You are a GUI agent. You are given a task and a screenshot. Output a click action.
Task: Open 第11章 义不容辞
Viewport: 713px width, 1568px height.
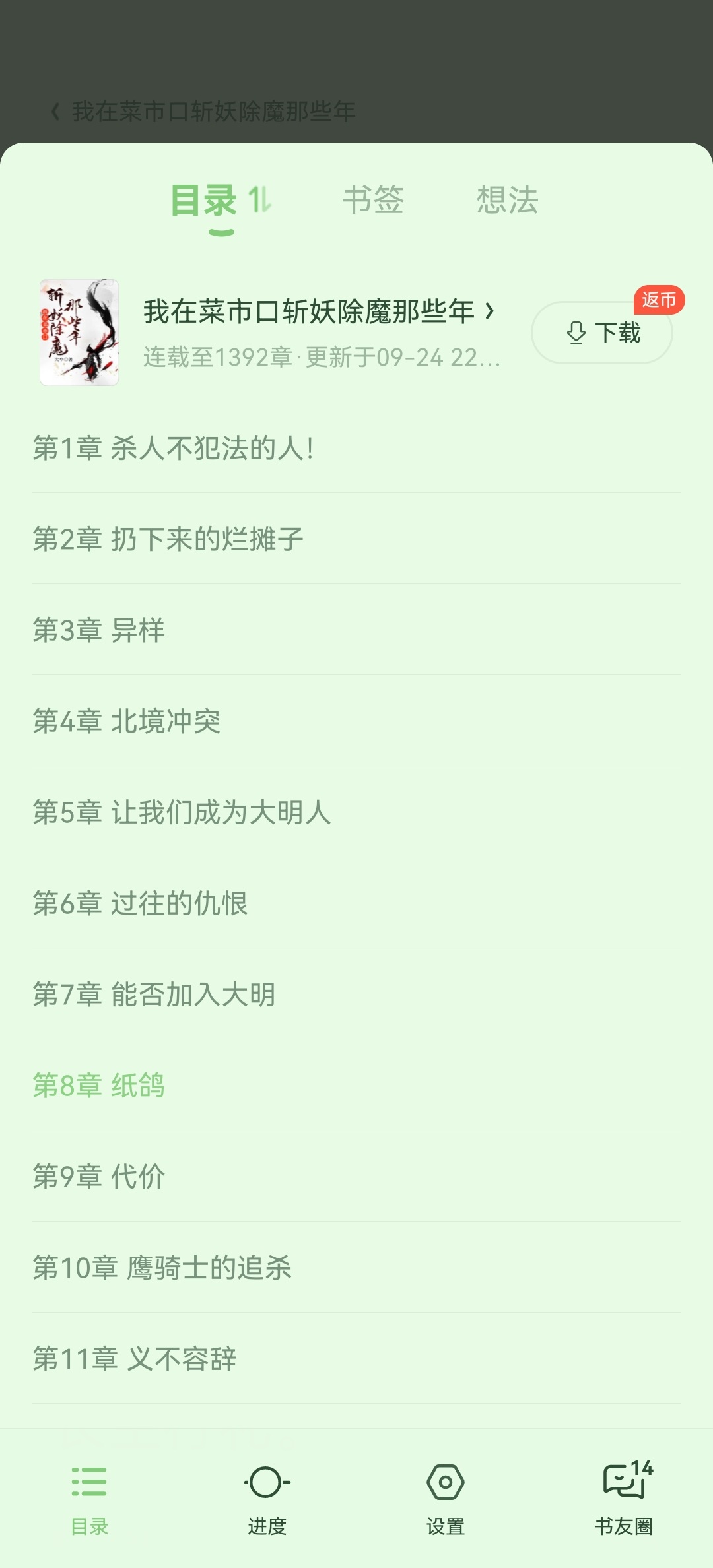click(135, 1359)
